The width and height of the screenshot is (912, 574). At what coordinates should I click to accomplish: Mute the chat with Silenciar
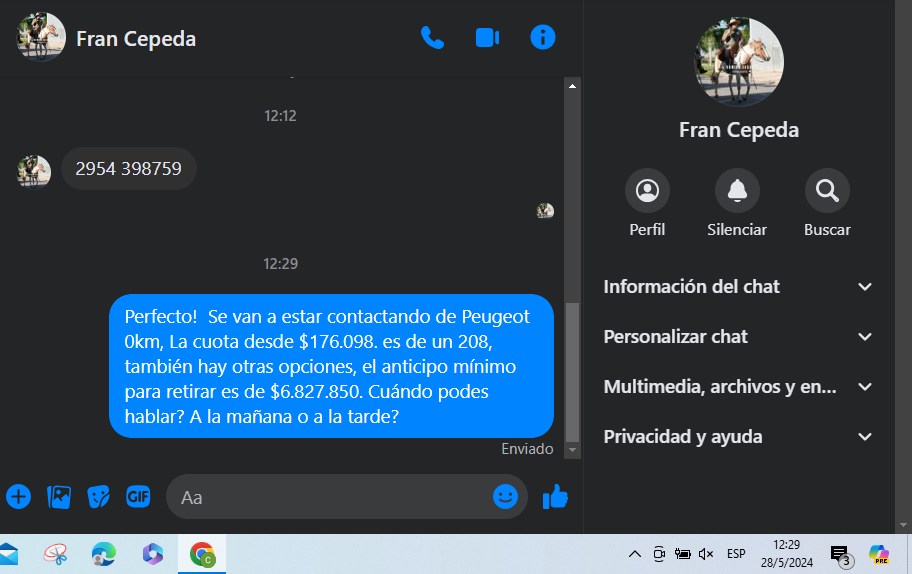737,190
